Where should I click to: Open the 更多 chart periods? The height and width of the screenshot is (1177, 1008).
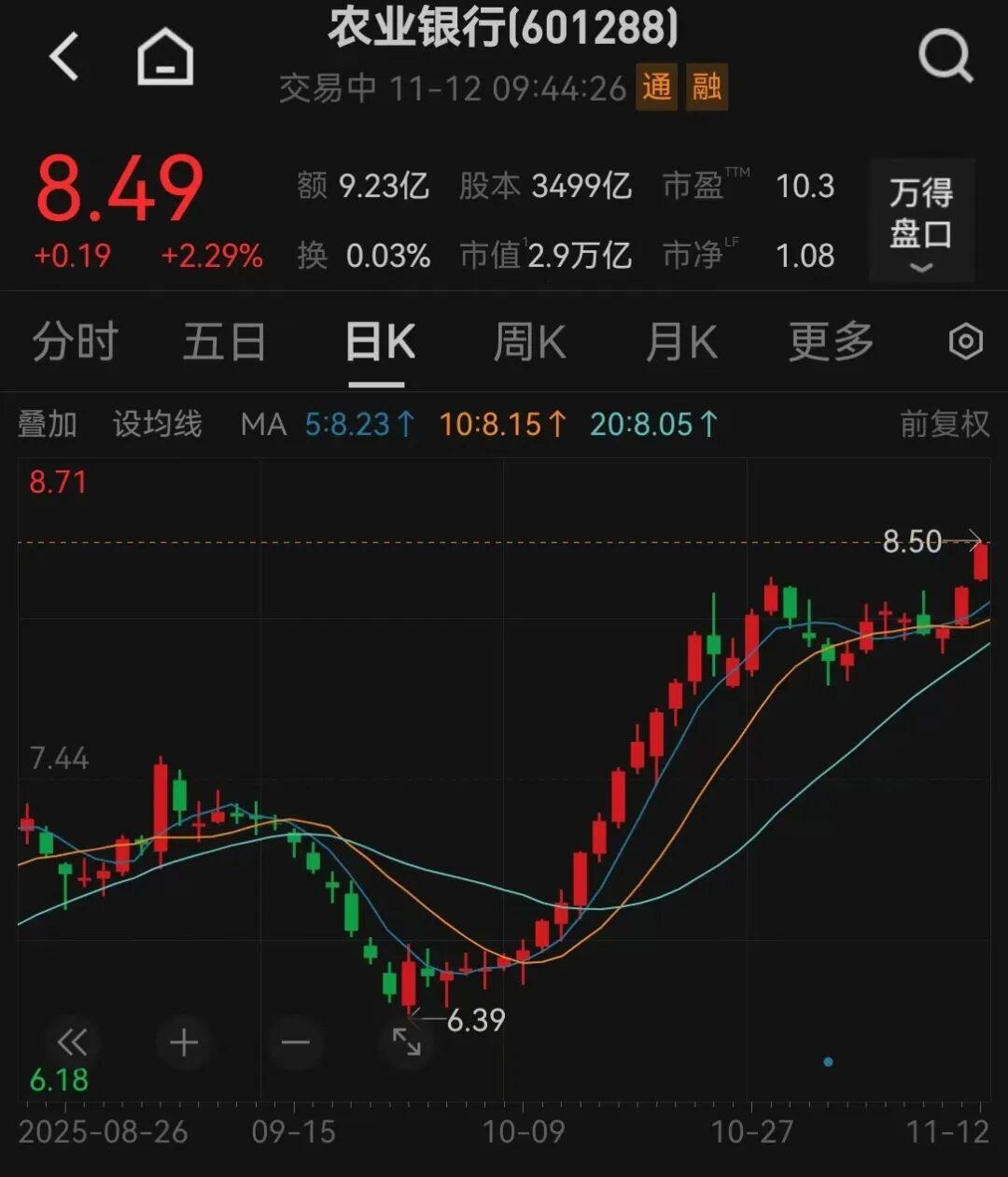831,342
